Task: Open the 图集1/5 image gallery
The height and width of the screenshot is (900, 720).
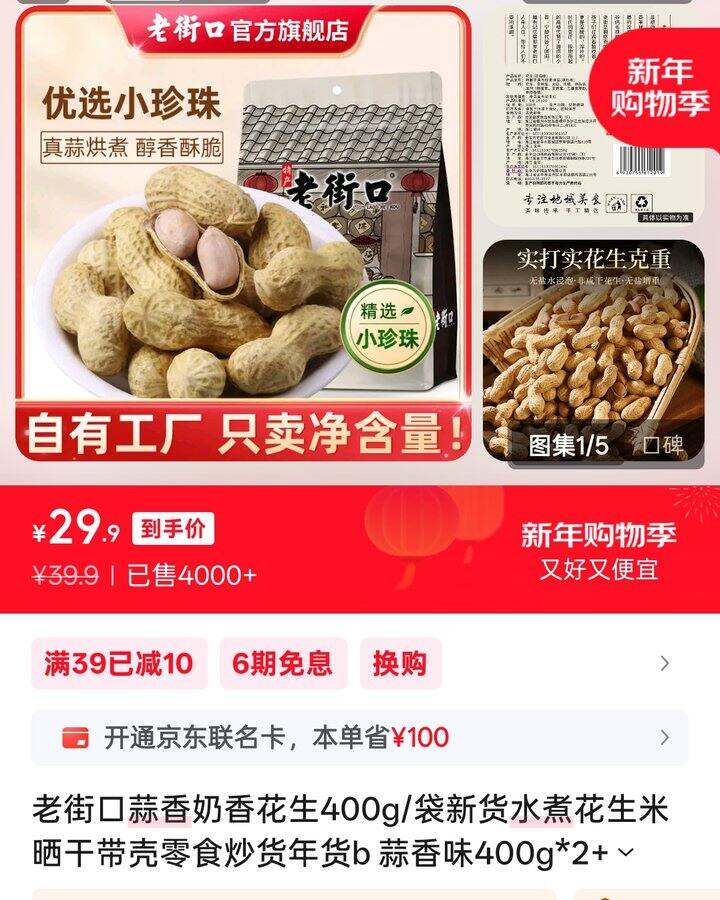Action: [568, 445]
